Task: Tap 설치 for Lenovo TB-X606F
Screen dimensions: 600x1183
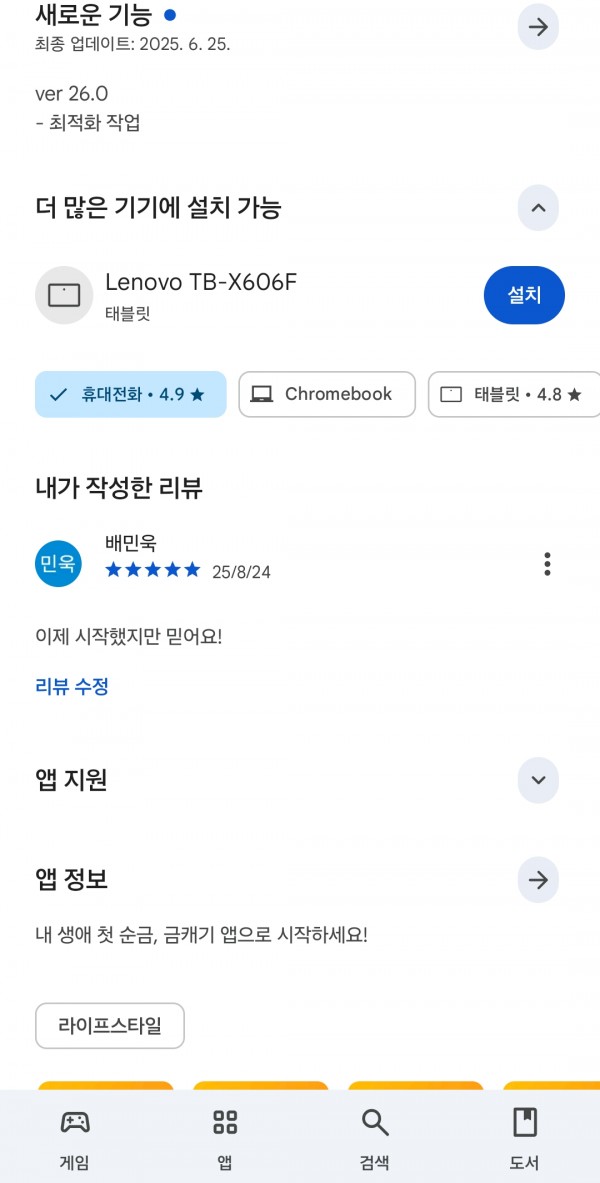Action: [524, 295]
